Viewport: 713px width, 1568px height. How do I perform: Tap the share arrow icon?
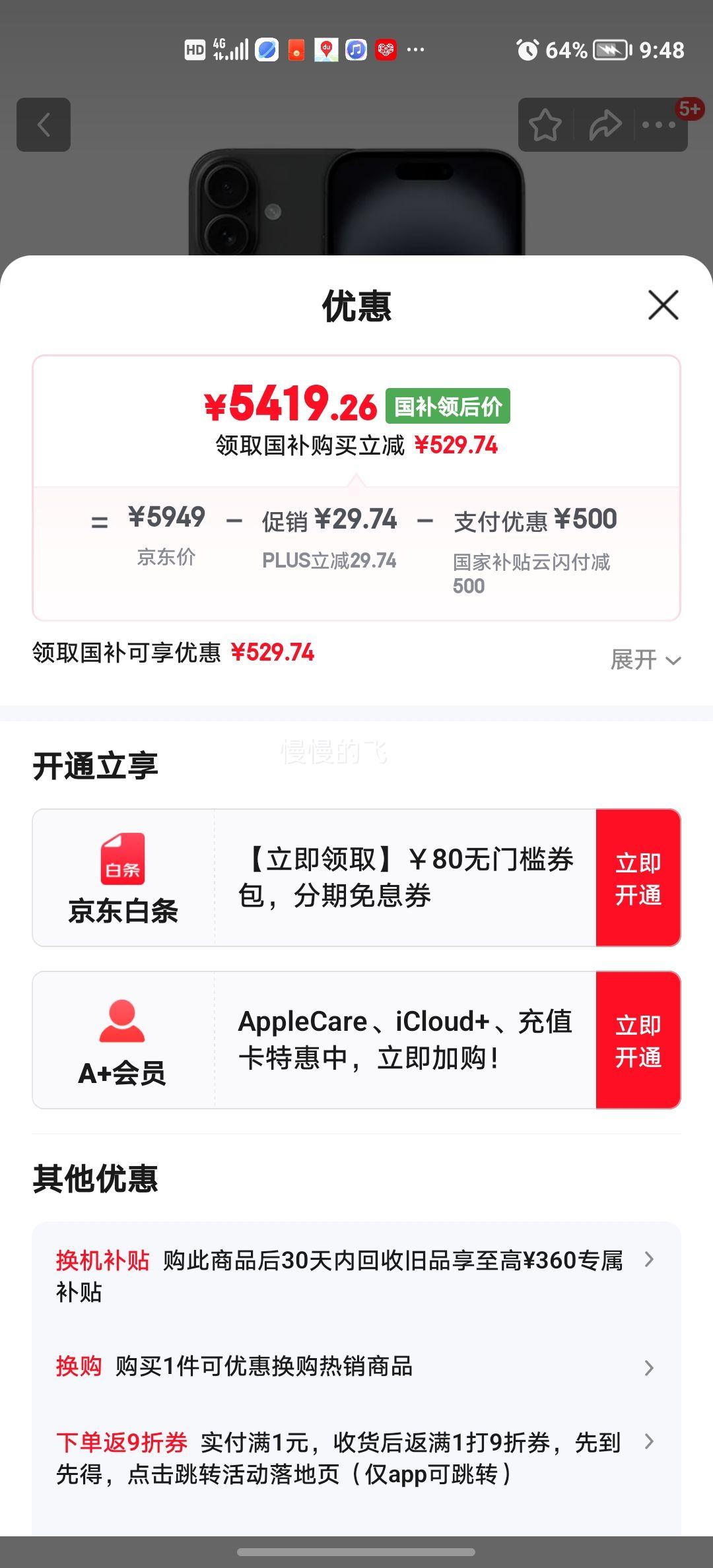(x=605, y=125)
